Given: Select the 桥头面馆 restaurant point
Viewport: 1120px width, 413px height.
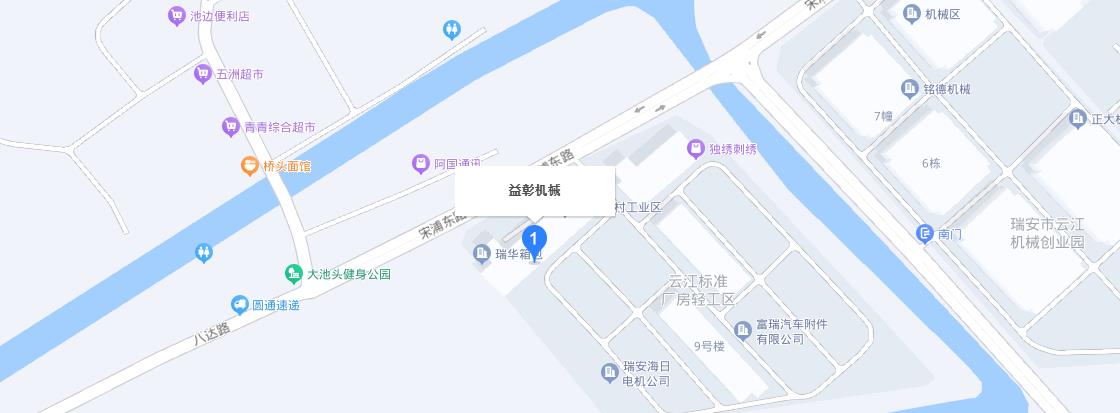Looking at the screenshot, I should click(250, 166).
